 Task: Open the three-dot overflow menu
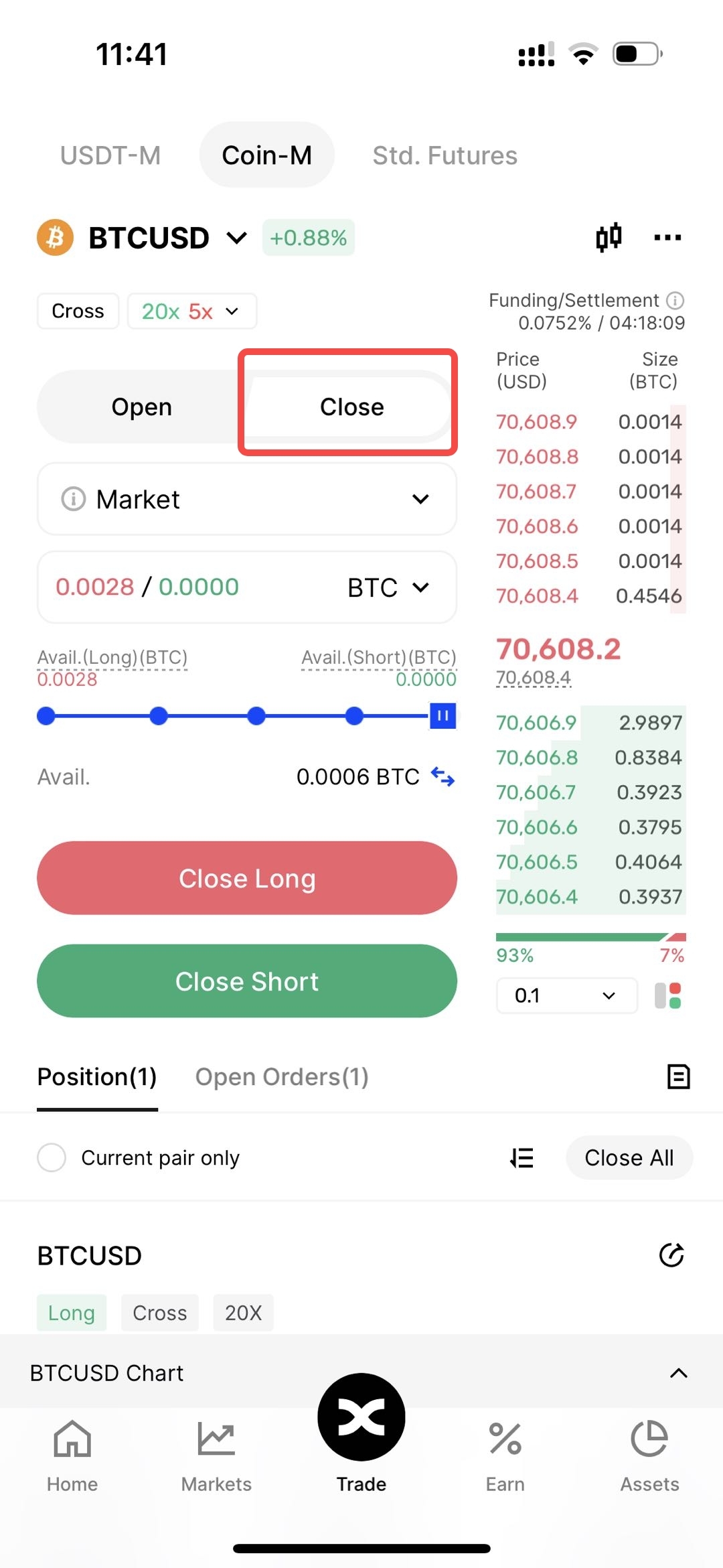coord(667,237)
